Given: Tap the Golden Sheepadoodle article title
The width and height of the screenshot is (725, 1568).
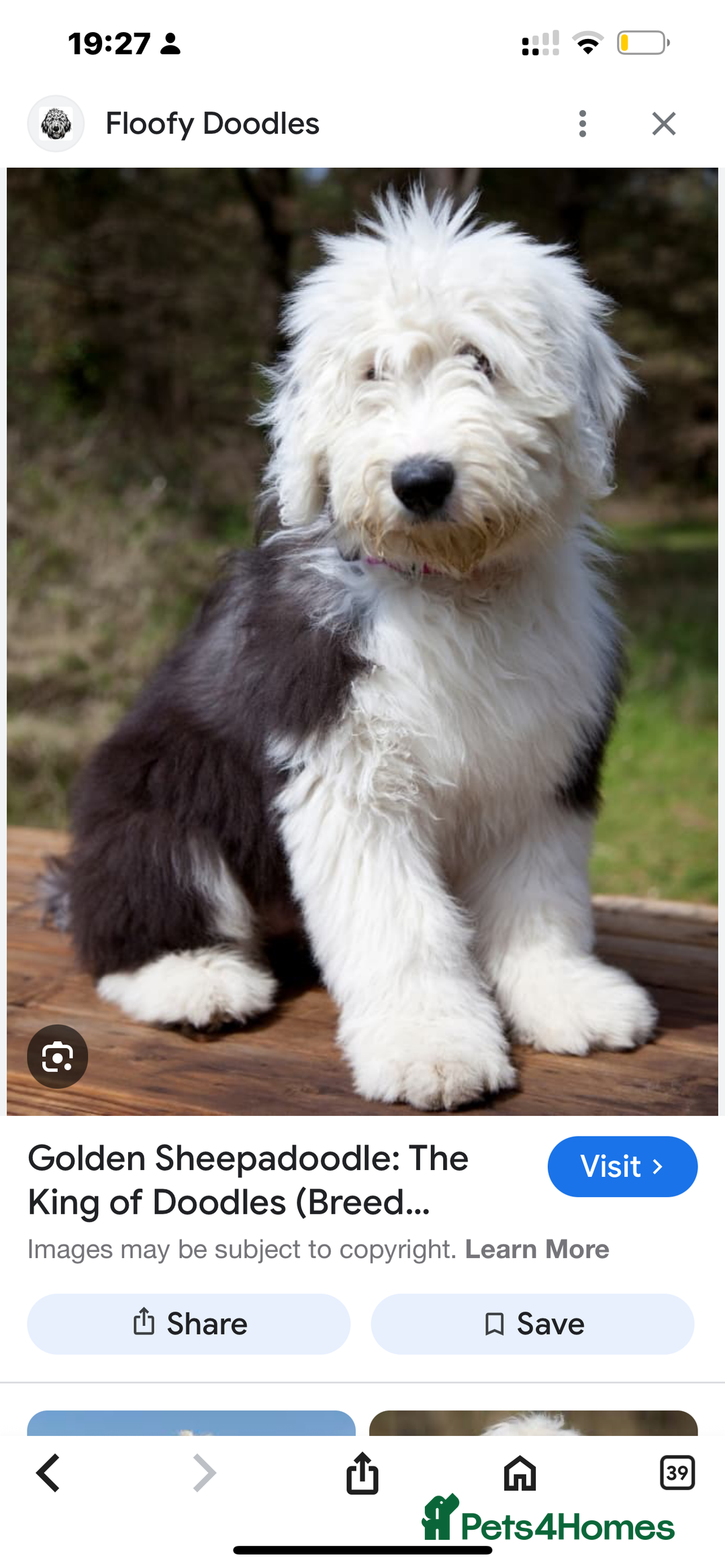Looking at the screenshot, I should [x=248, y=1180].
